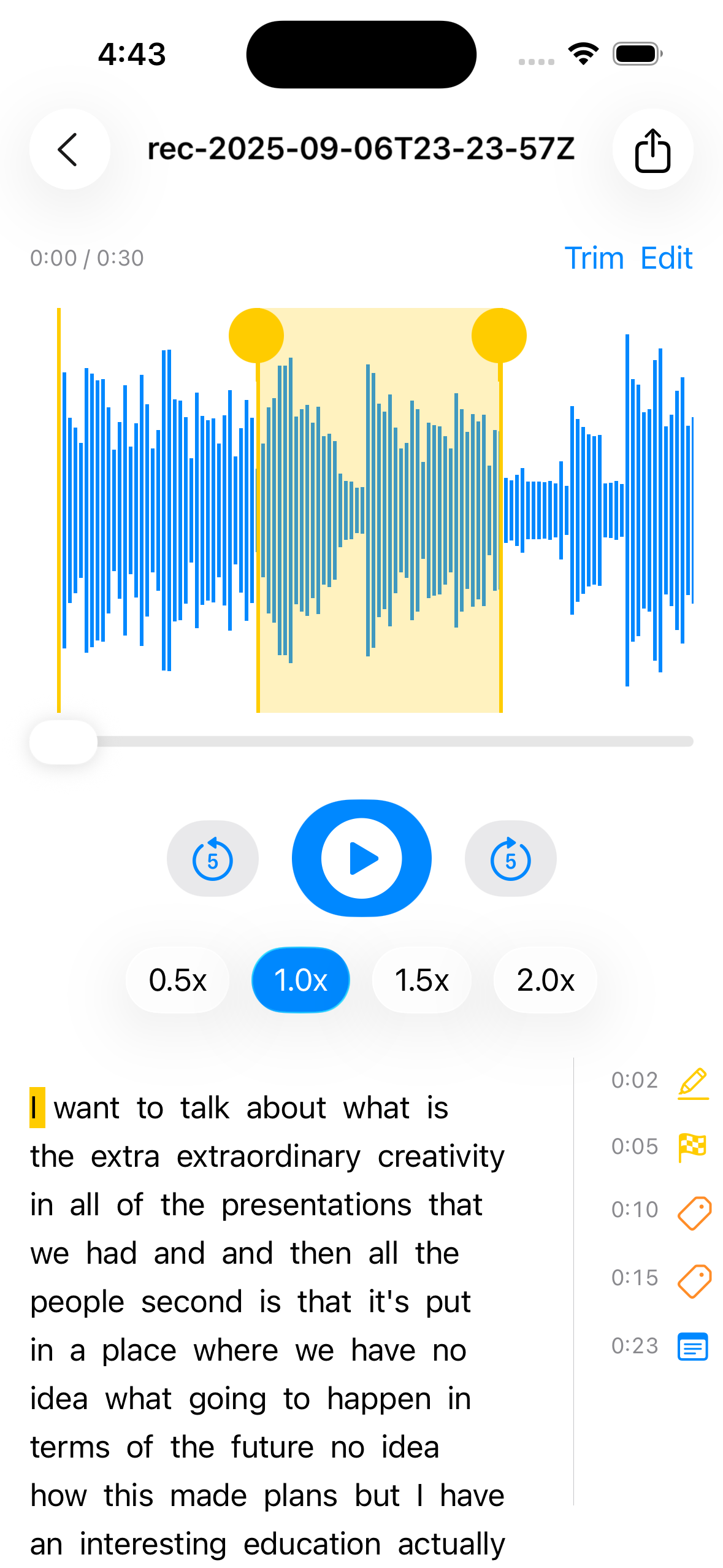
Task: Go back using the back arrow
Action: click(69, 150)
